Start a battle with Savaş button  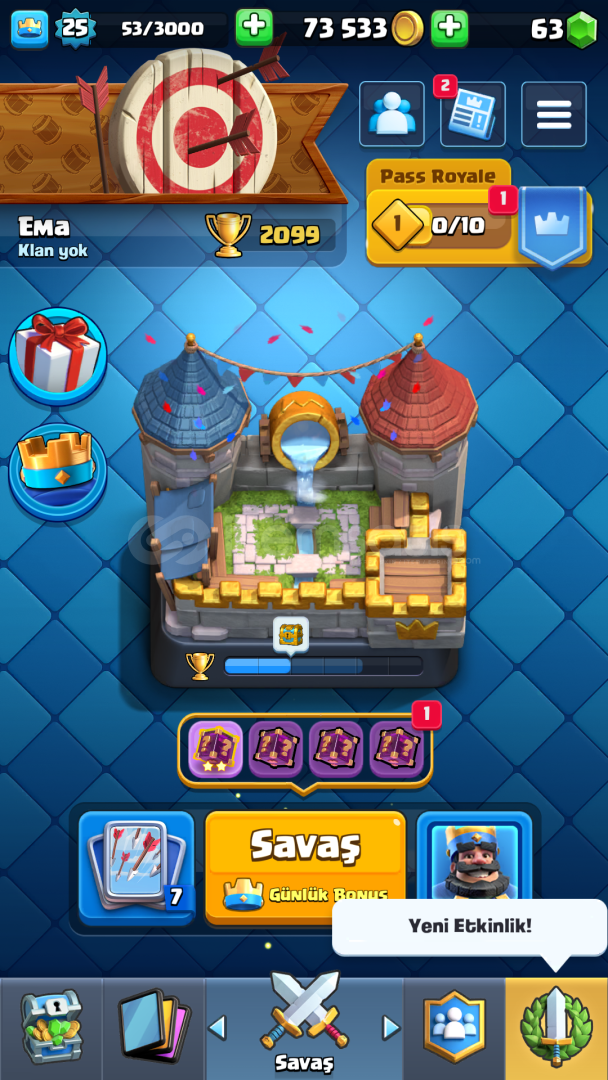[305, 867]
